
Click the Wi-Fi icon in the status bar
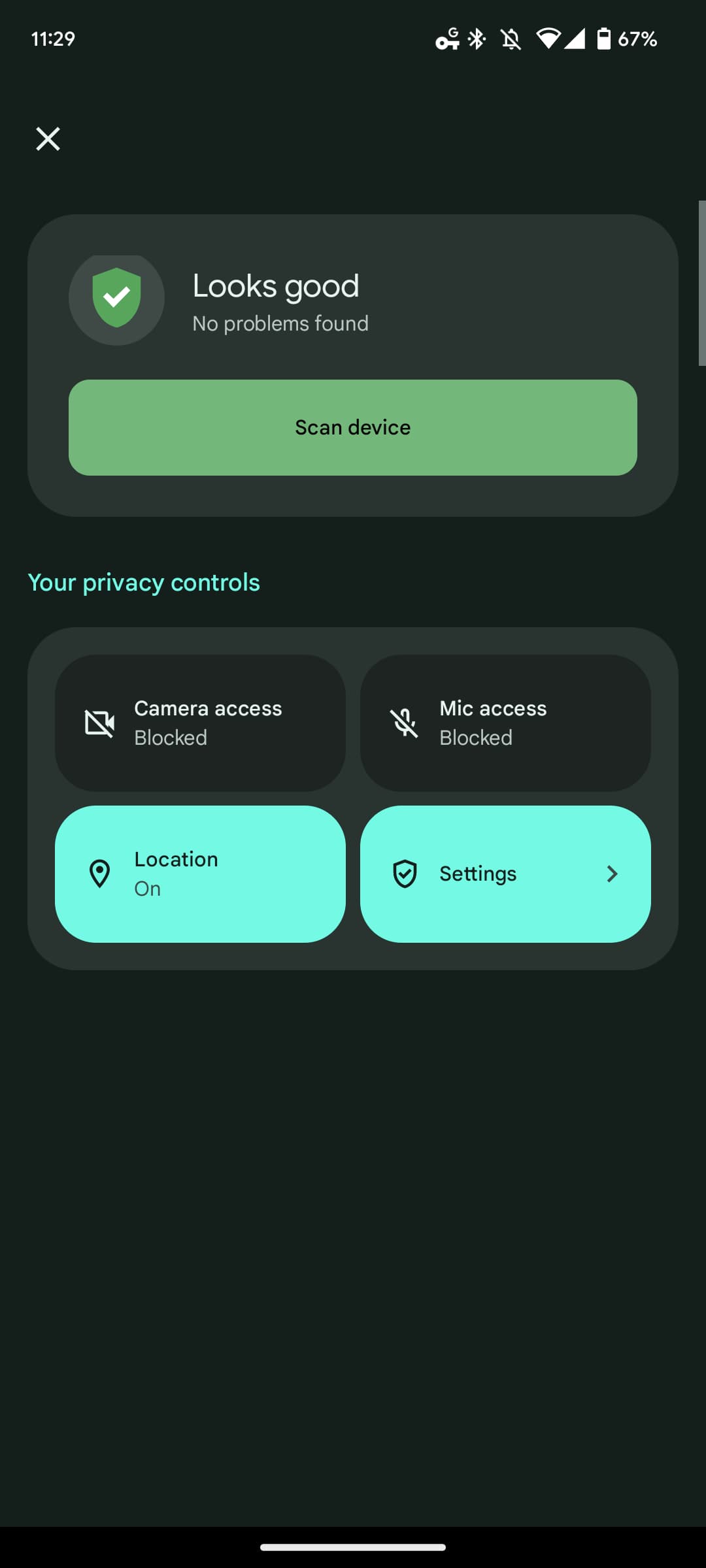point(549,40)
